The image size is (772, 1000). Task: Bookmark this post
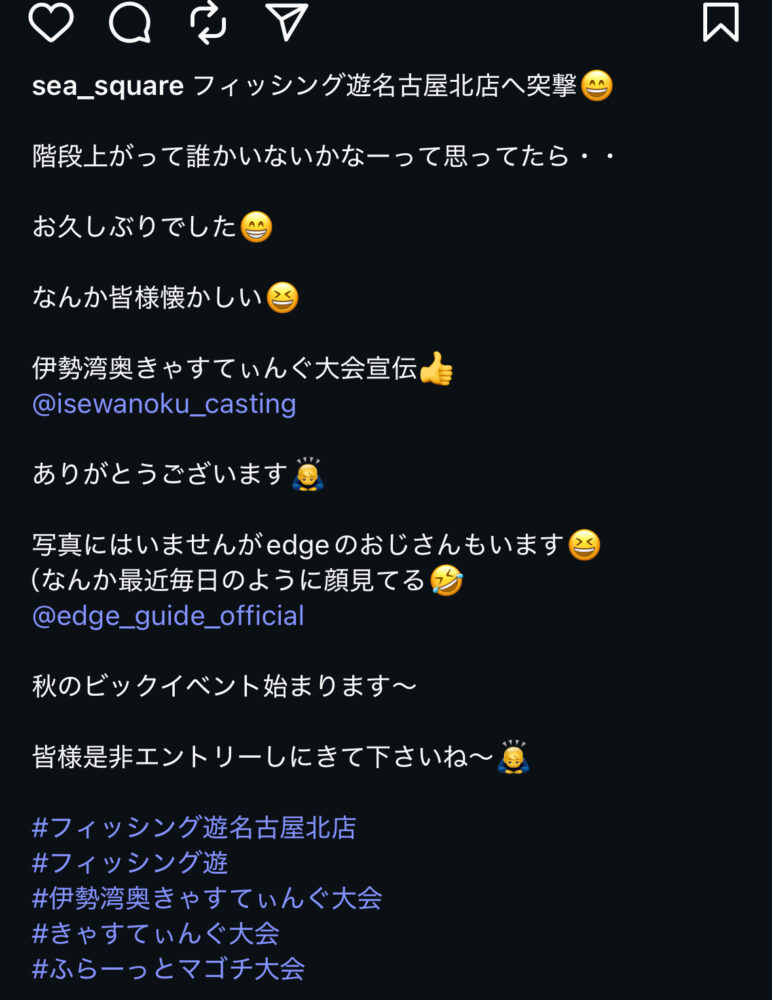click(720, 22)
